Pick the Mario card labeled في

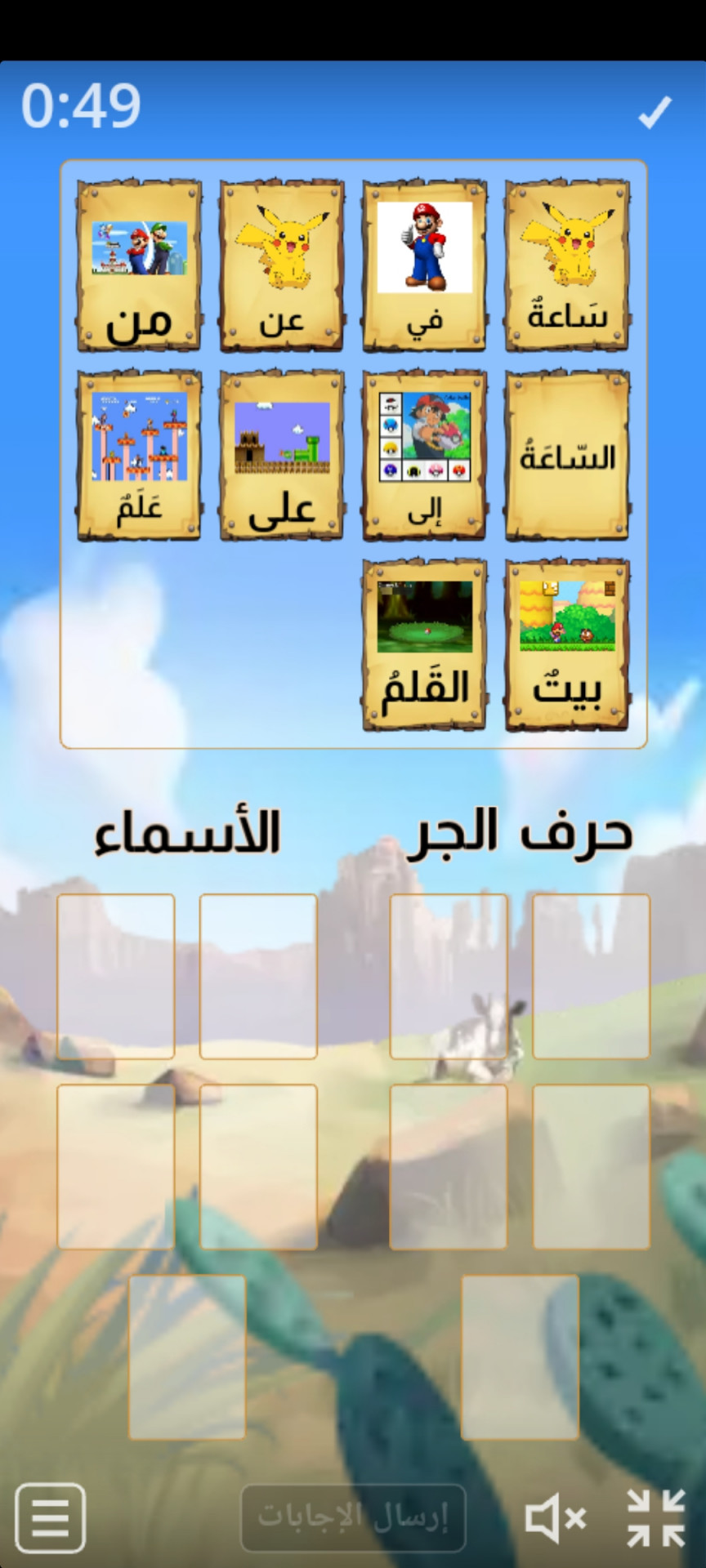pos(424,265)
